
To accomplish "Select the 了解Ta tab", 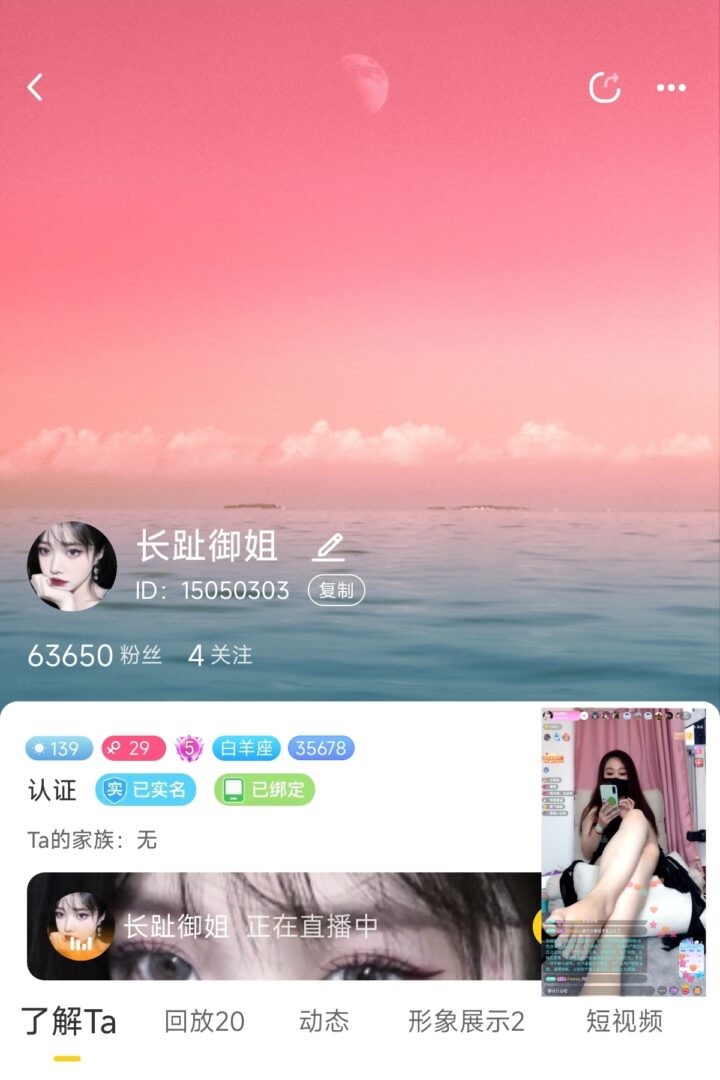I will click(68, 1022).
